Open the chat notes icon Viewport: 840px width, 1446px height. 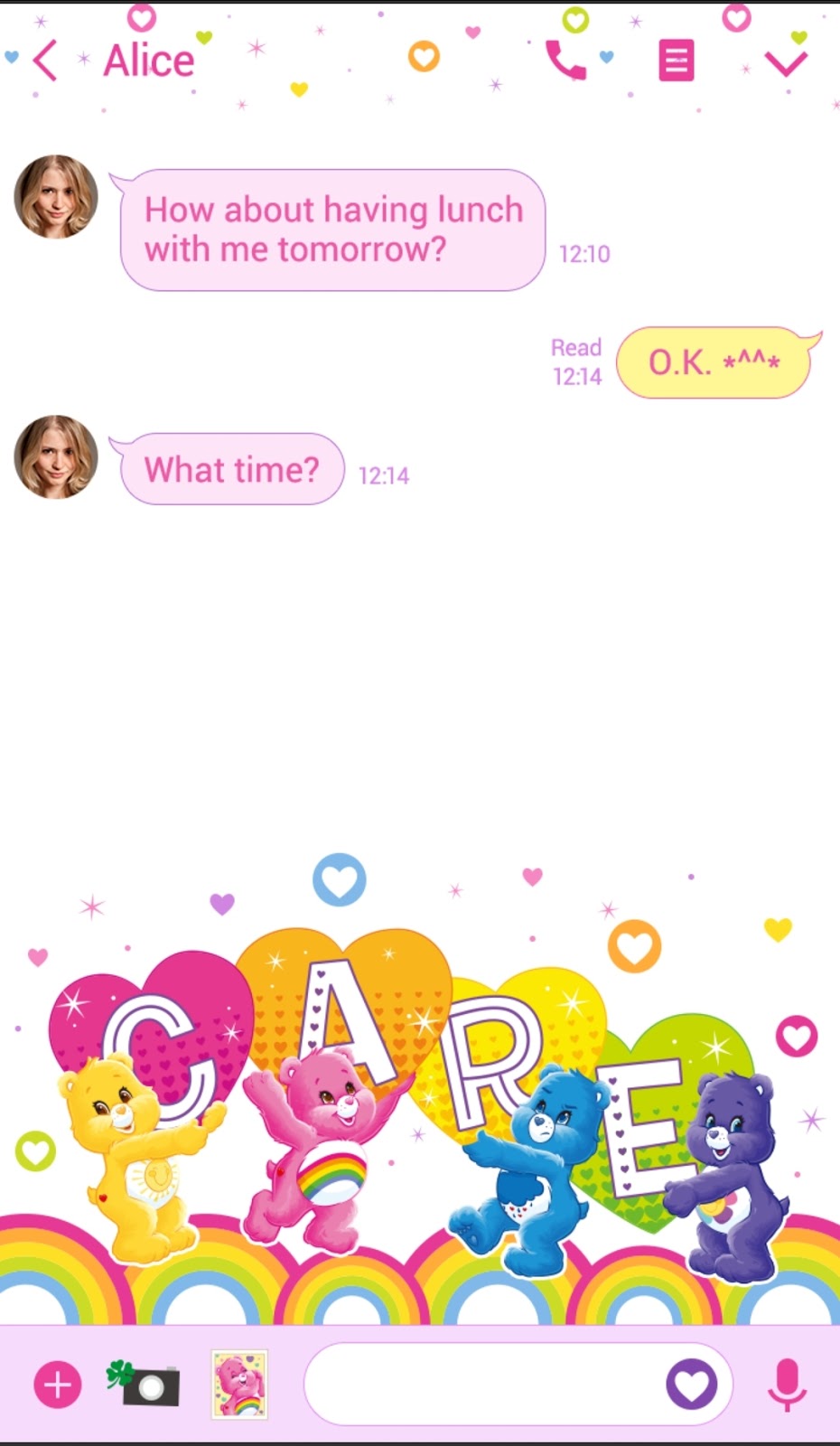tap(676, 61)
